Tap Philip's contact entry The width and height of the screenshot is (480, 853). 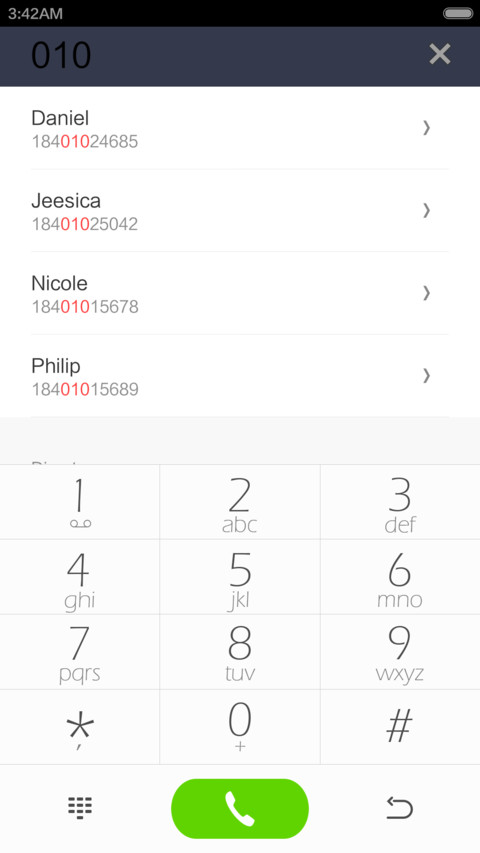(x=240, y=376)
